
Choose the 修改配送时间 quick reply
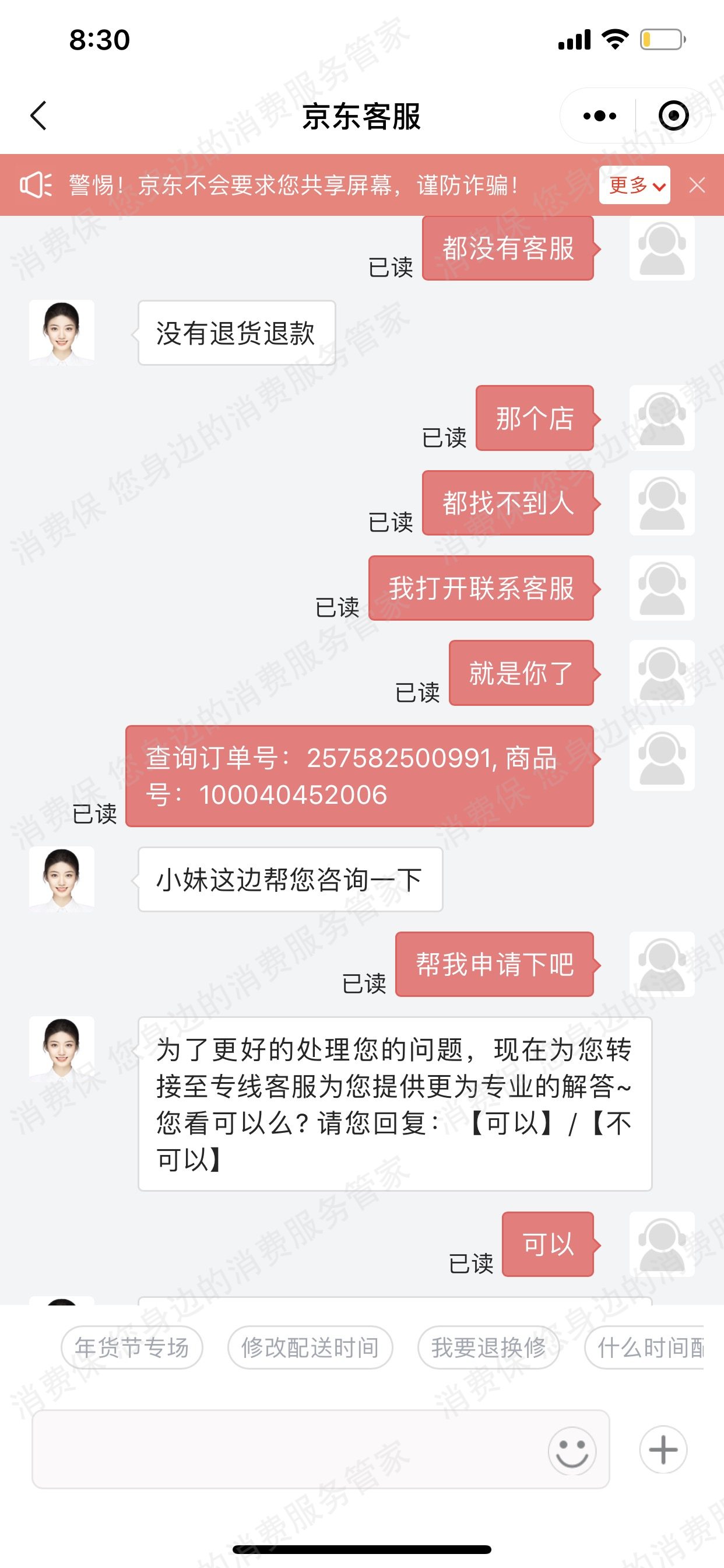pos(310,1347)
